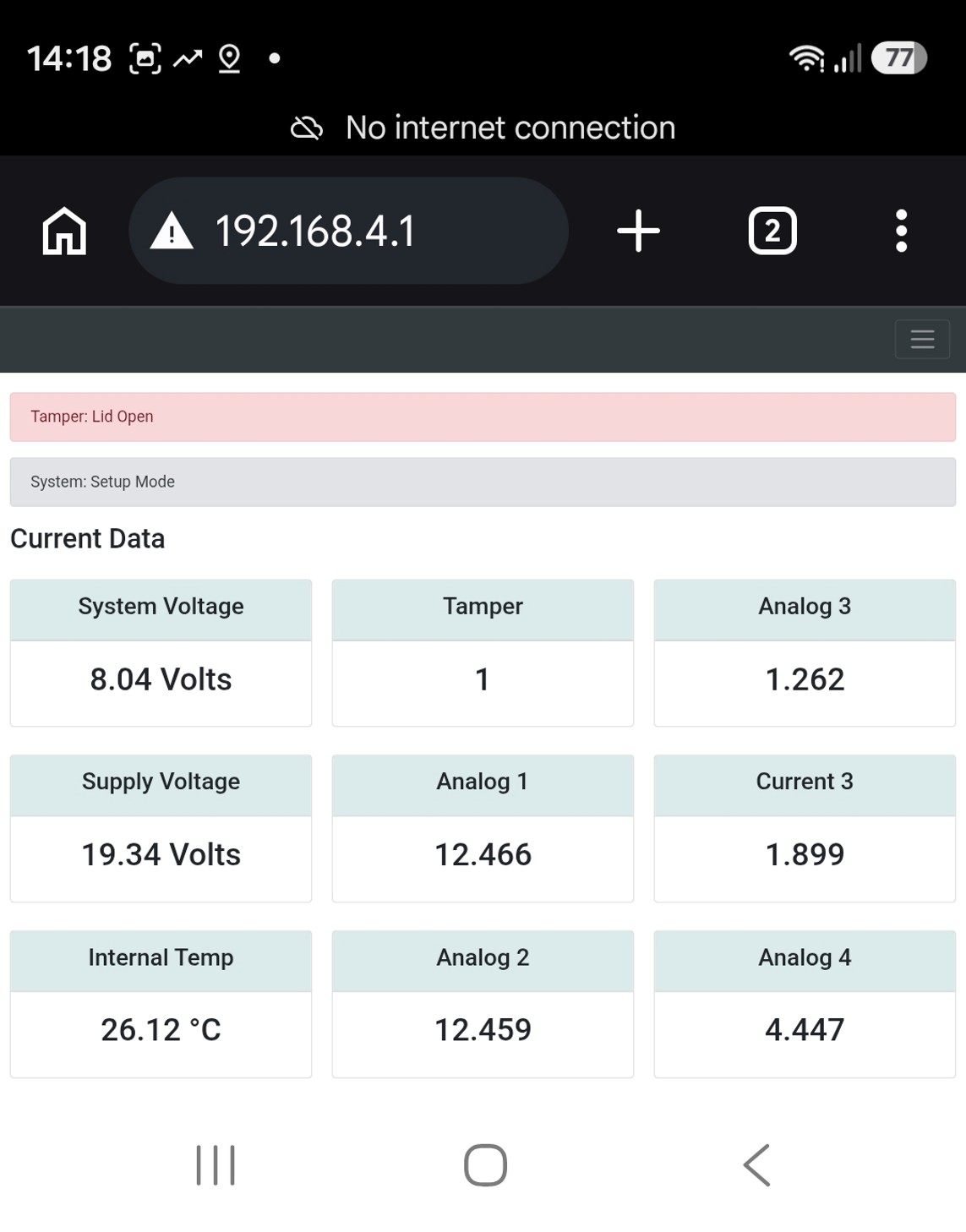The height and width of the screenshot is (1232, 966).
Task: Open the browser home page
Action: (x=64, y=231)
